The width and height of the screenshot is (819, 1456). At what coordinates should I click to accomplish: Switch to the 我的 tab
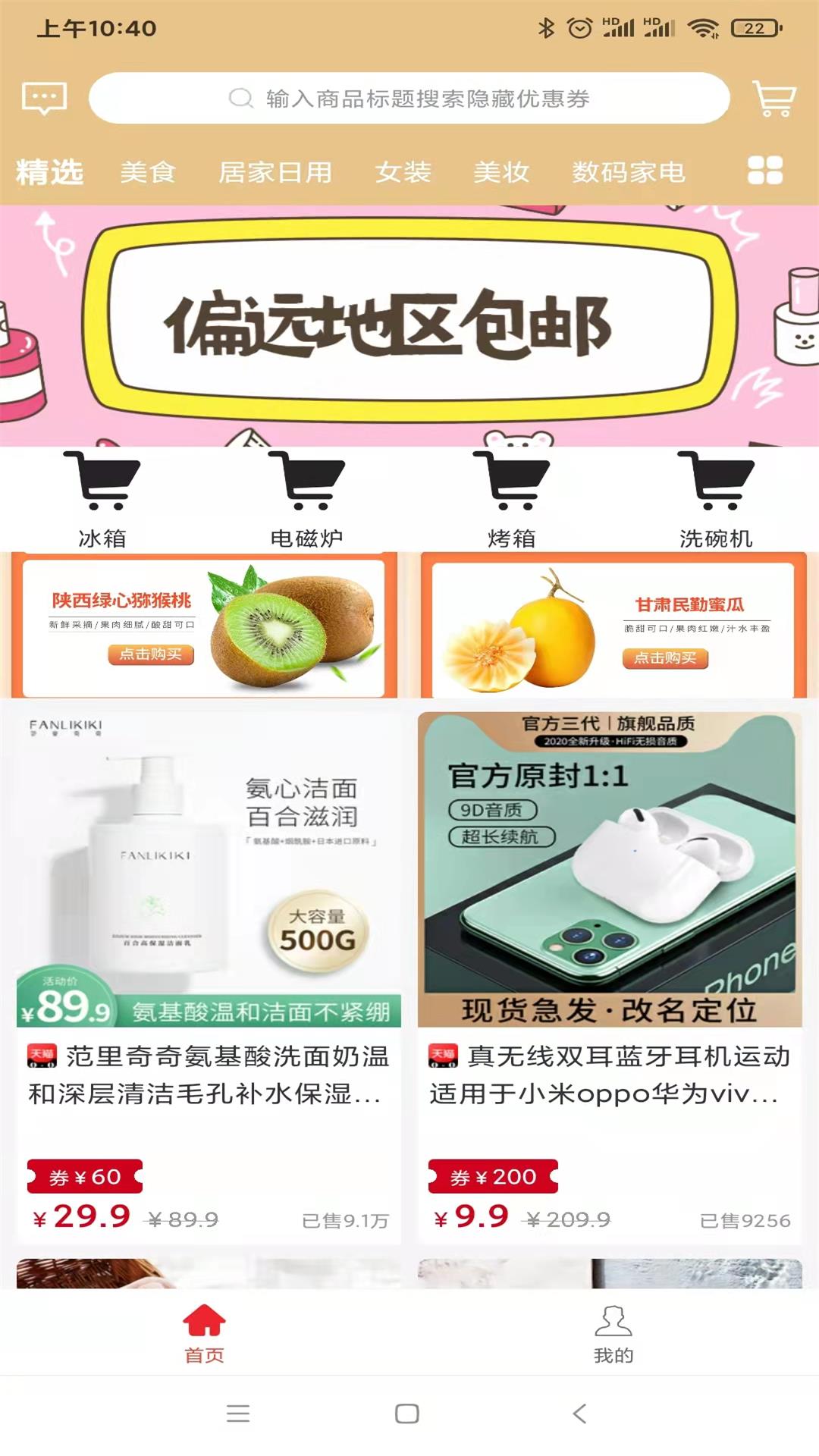[613, 1333]
